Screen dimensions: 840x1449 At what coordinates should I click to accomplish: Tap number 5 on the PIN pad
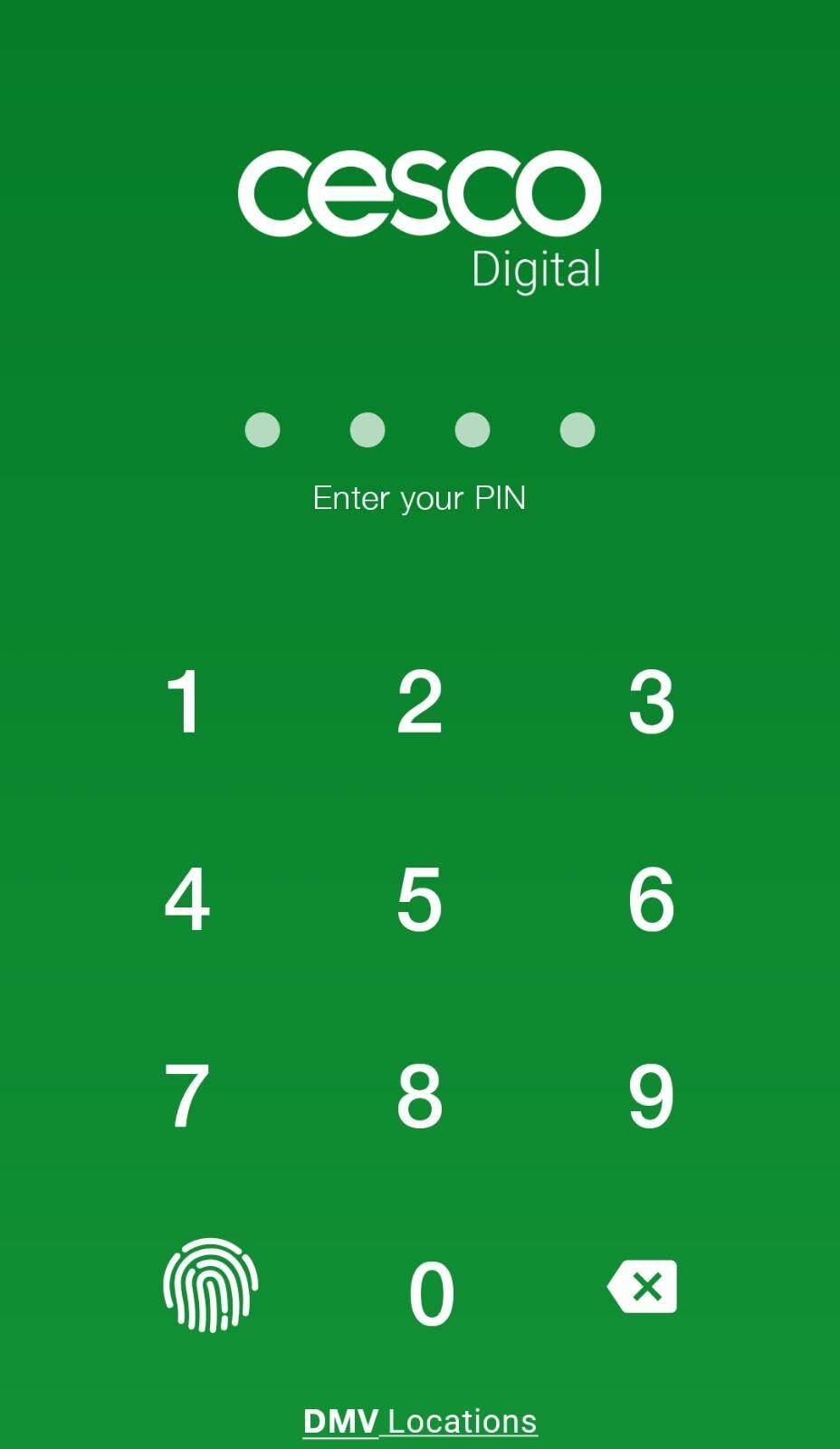point(419,898)
